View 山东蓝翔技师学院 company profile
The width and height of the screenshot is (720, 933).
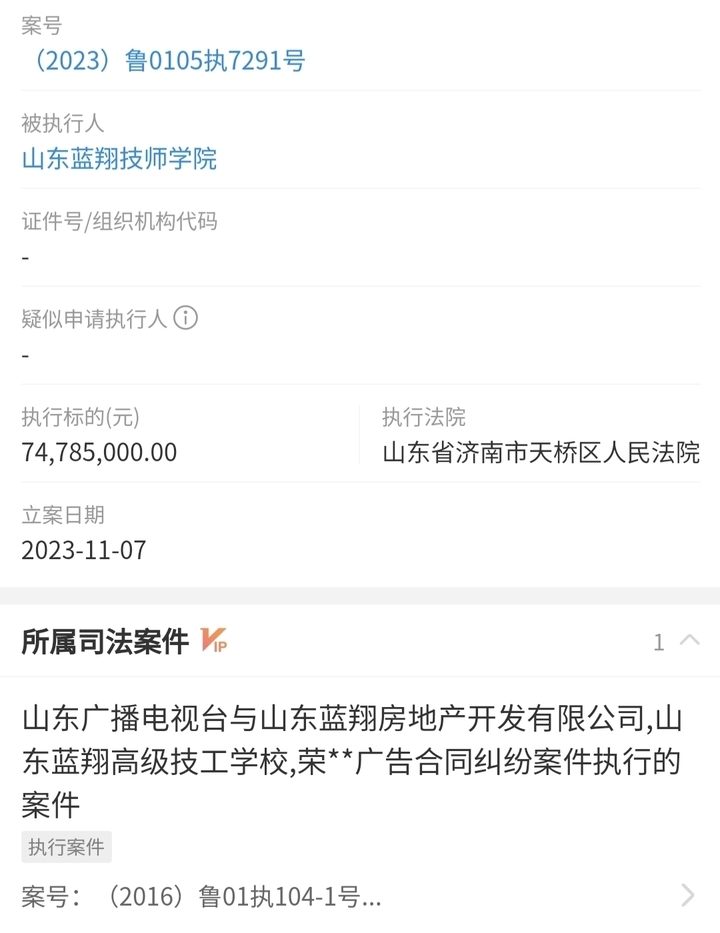tap(117, 158)
